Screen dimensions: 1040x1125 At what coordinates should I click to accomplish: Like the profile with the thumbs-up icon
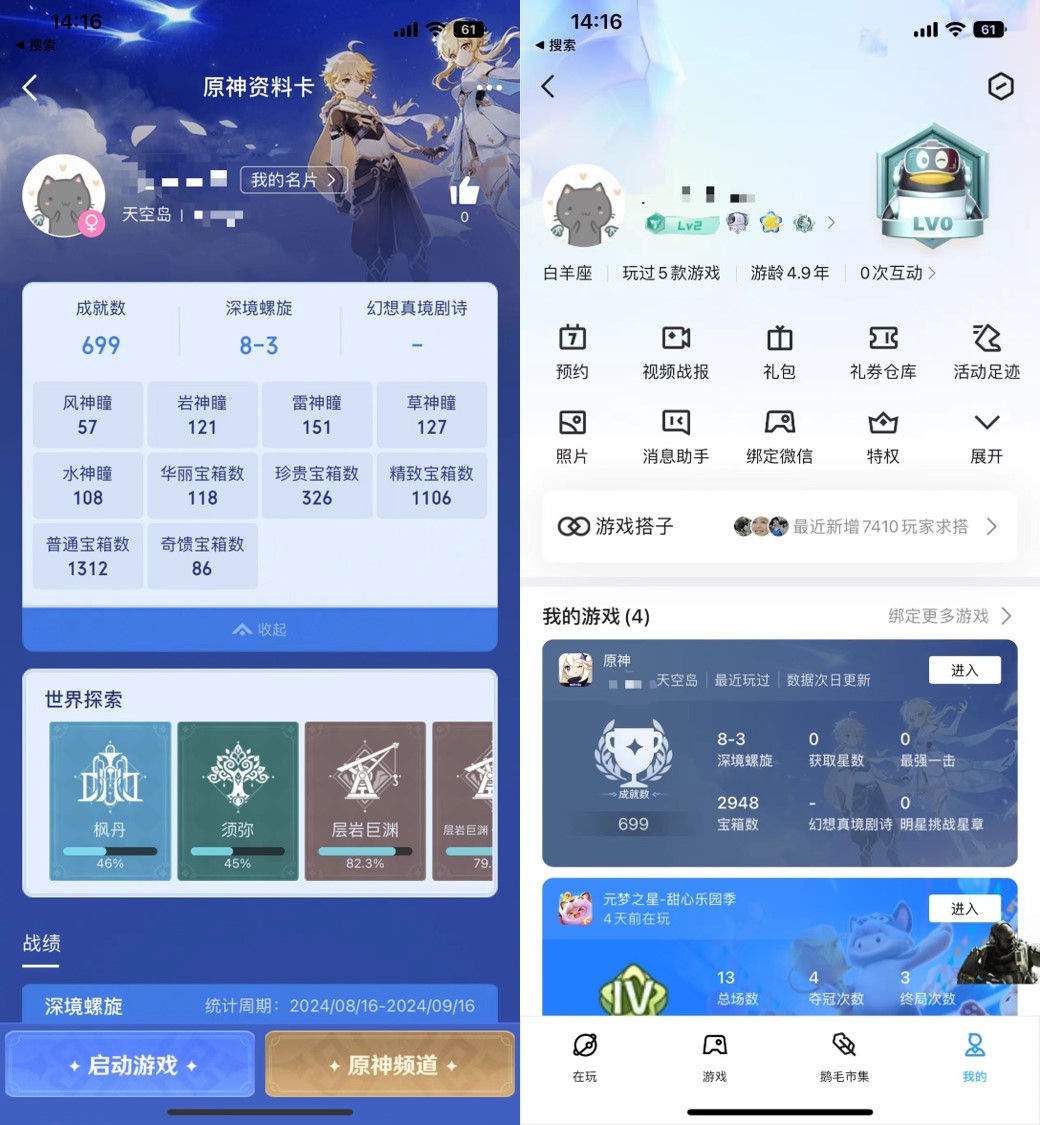[464, 192]
